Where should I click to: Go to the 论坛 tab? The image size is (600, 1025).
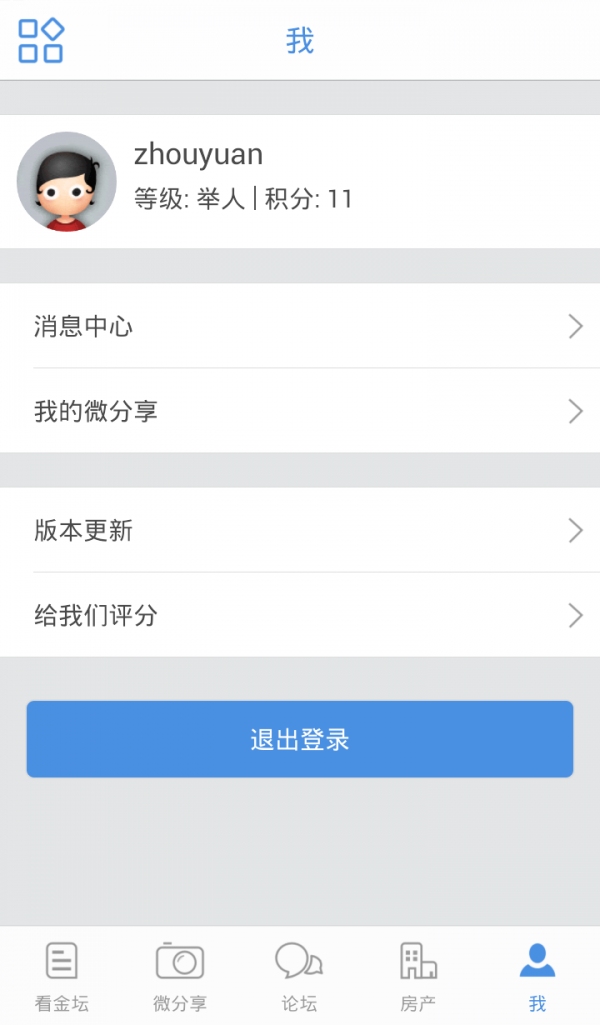pos(299,975)
